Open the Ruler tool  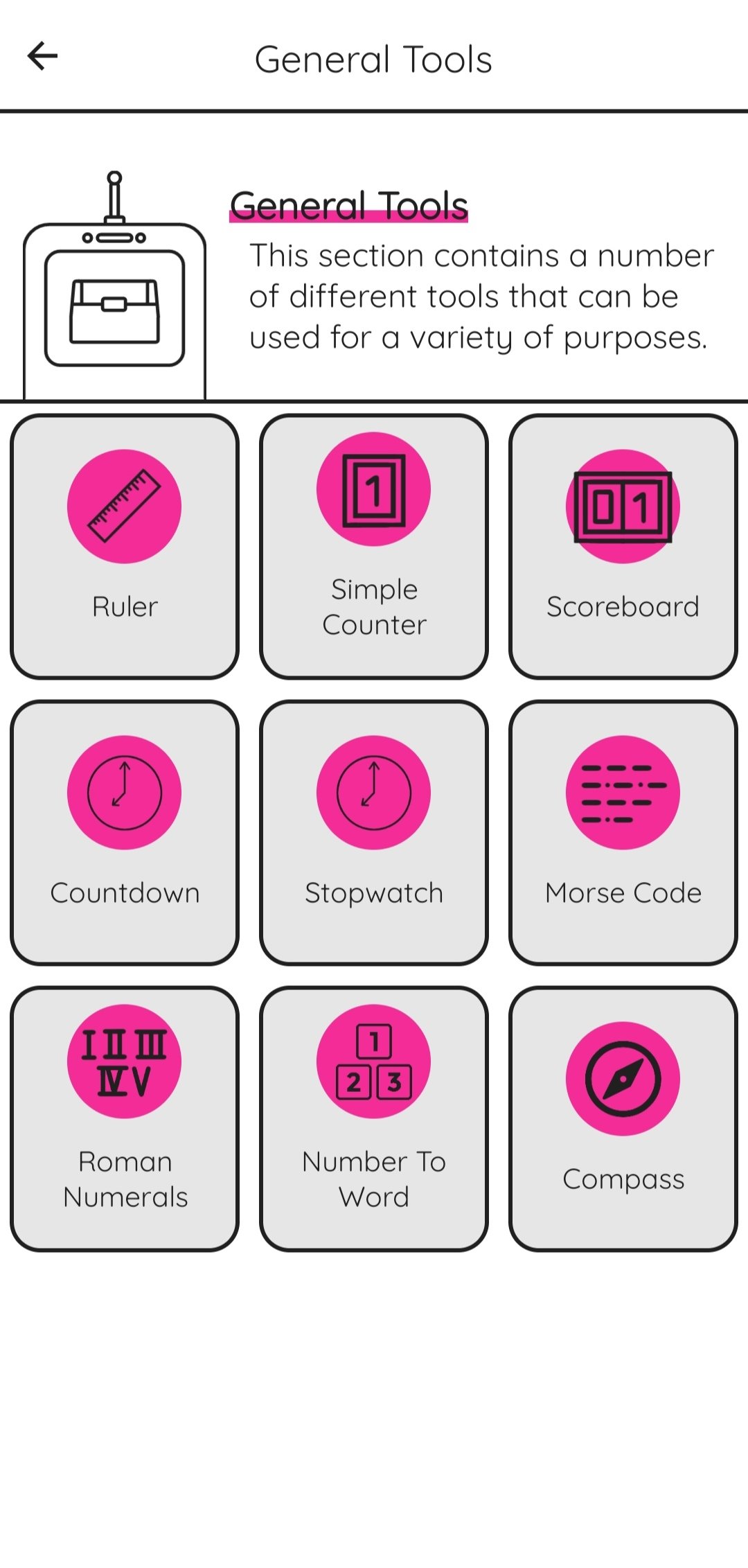click(125, 547)
